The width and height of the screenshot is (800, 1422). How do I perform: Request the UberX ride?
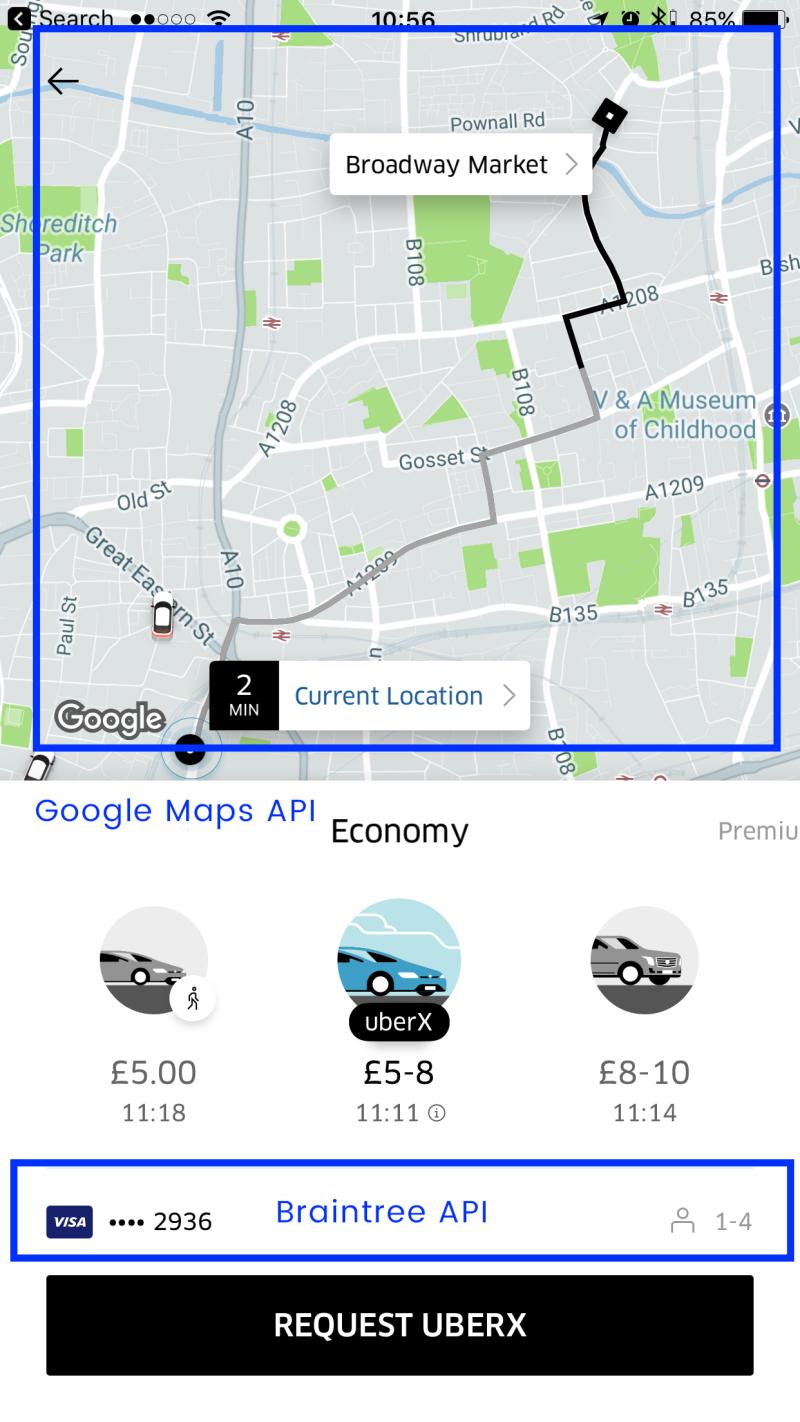(399, 1325)
